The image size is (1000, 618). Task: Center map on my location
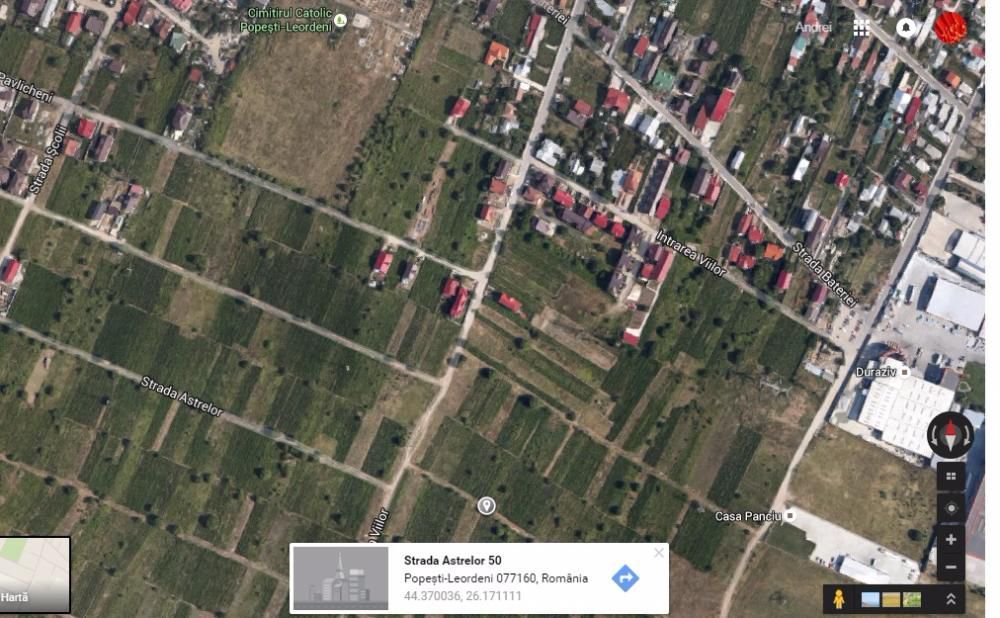pos(950,508)
